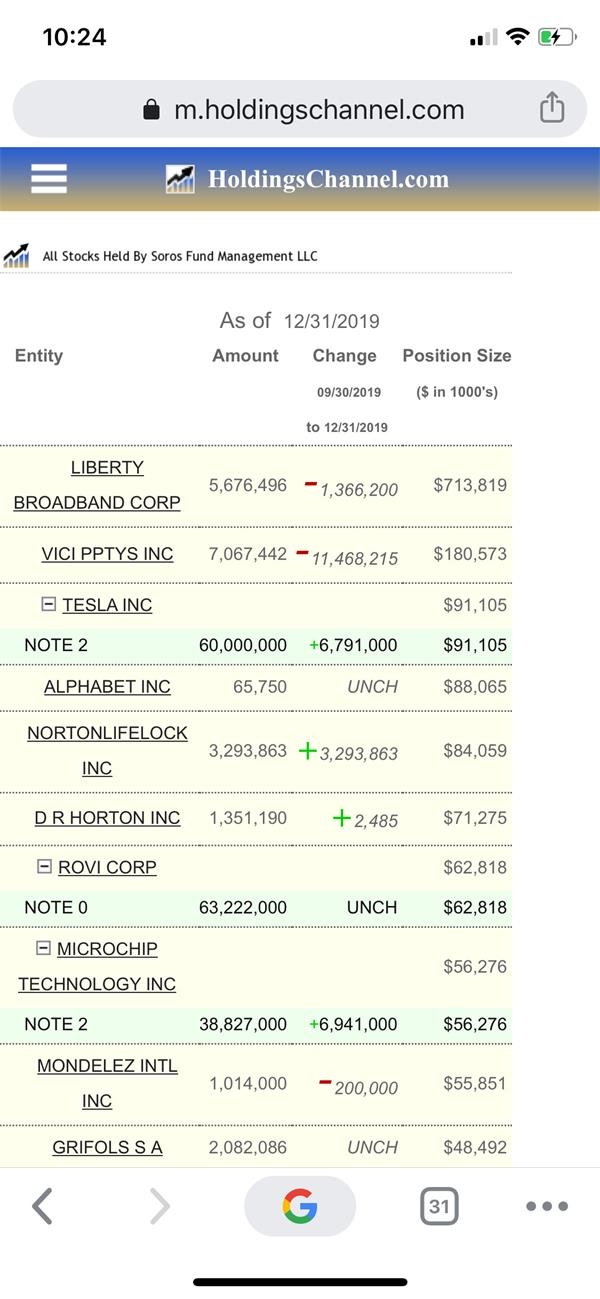Image resolution: width=600 pixels, height=1299 pixels.
Task: Collapse the Tesla Inc row
Action: 48,605
